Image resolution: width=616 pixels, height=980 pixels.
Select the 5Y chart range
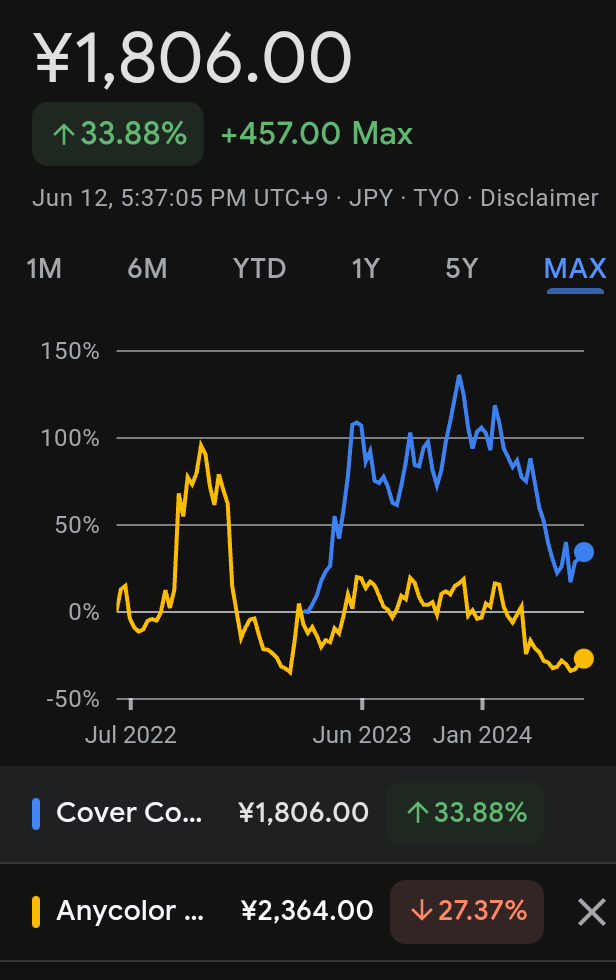pyautogui.click(x=462, y=268)
